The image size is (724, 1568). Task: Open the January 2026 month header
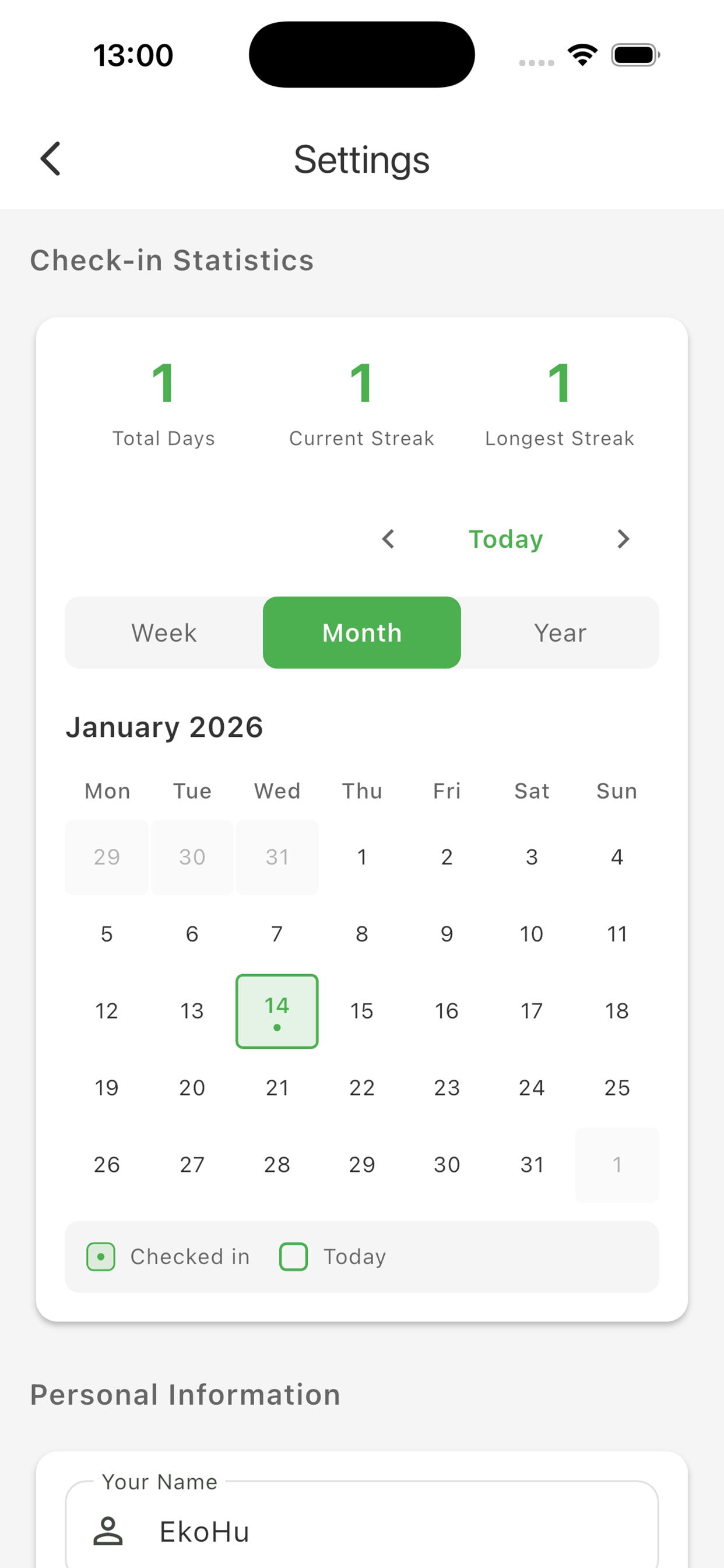[x=164, y=727]
